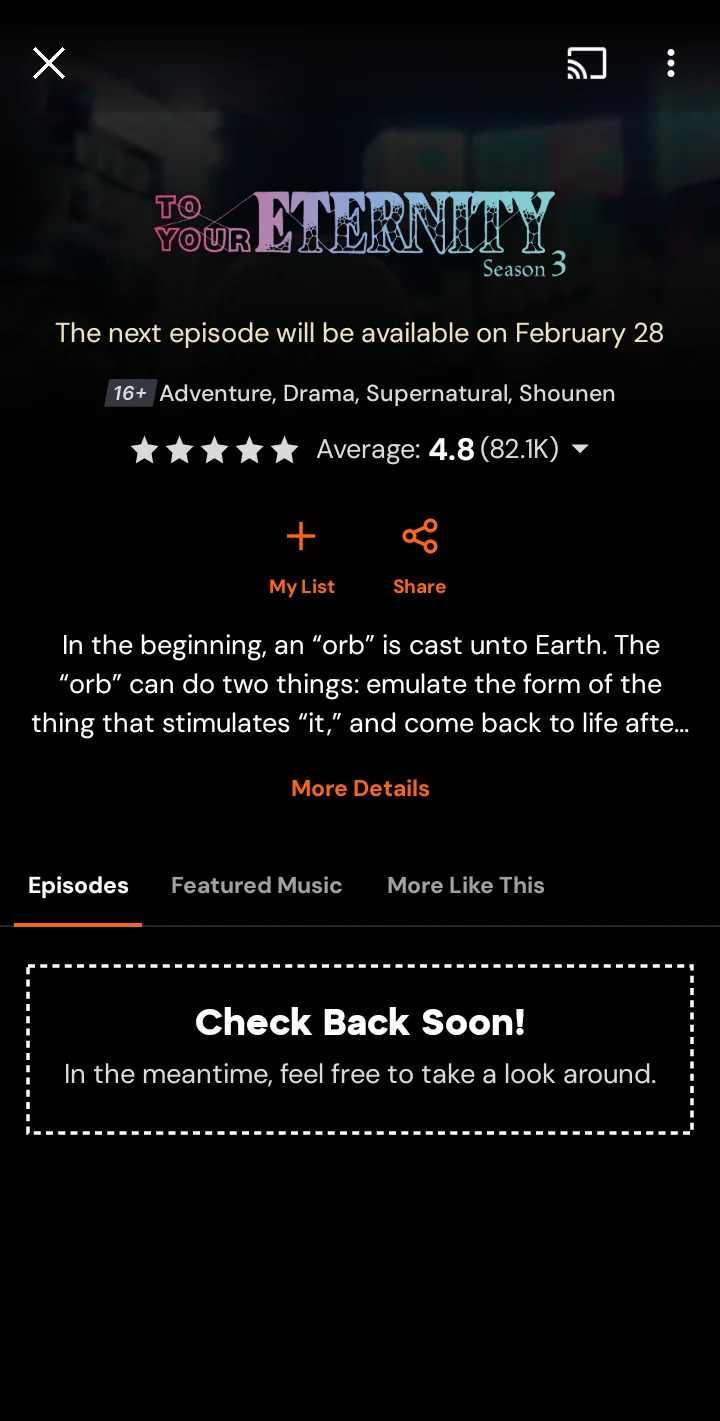Click the 16+ maturity rating badge

(x=130, y=393)
